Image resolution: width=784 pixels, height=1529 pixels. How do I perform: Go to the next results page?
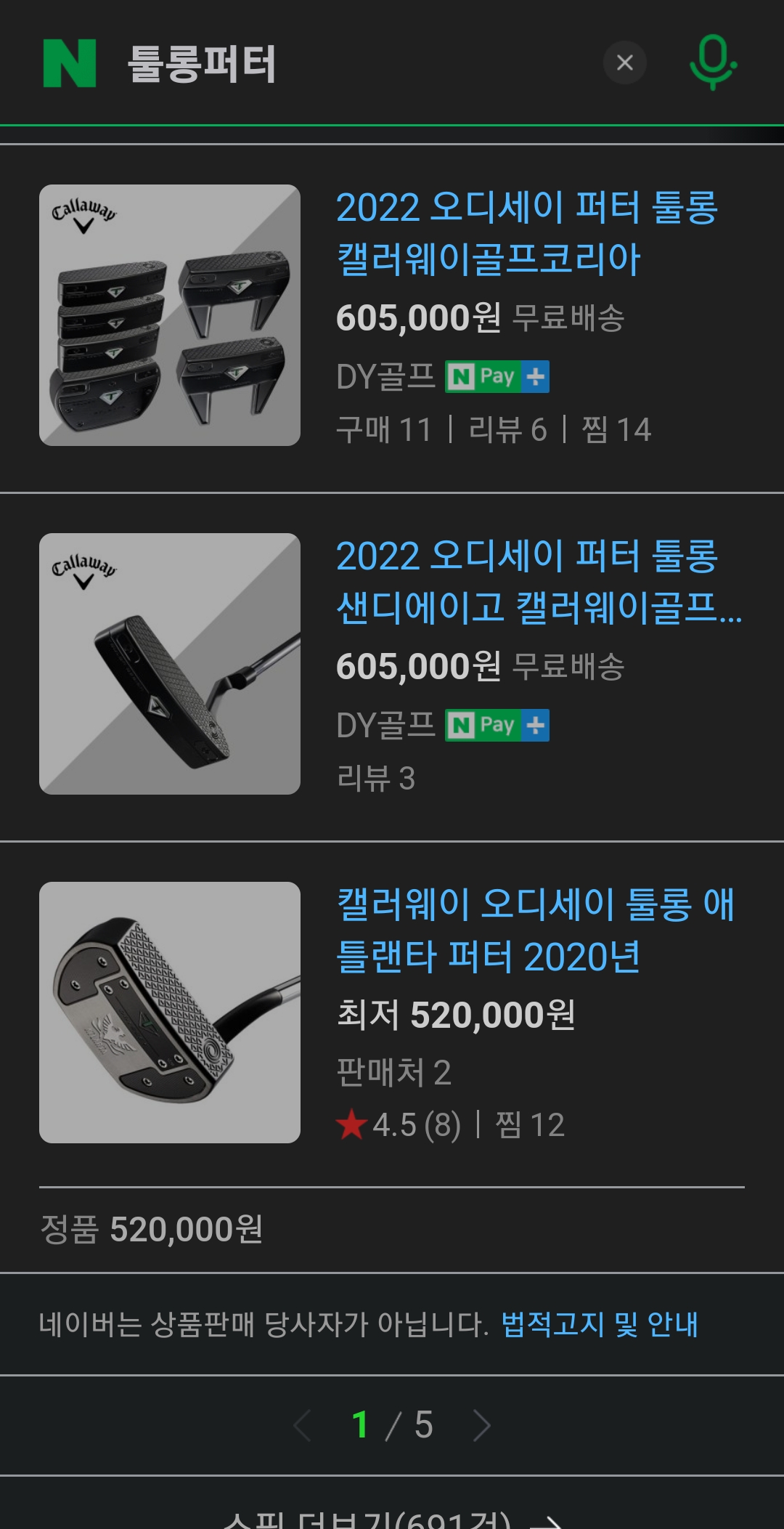point(481,1425)
